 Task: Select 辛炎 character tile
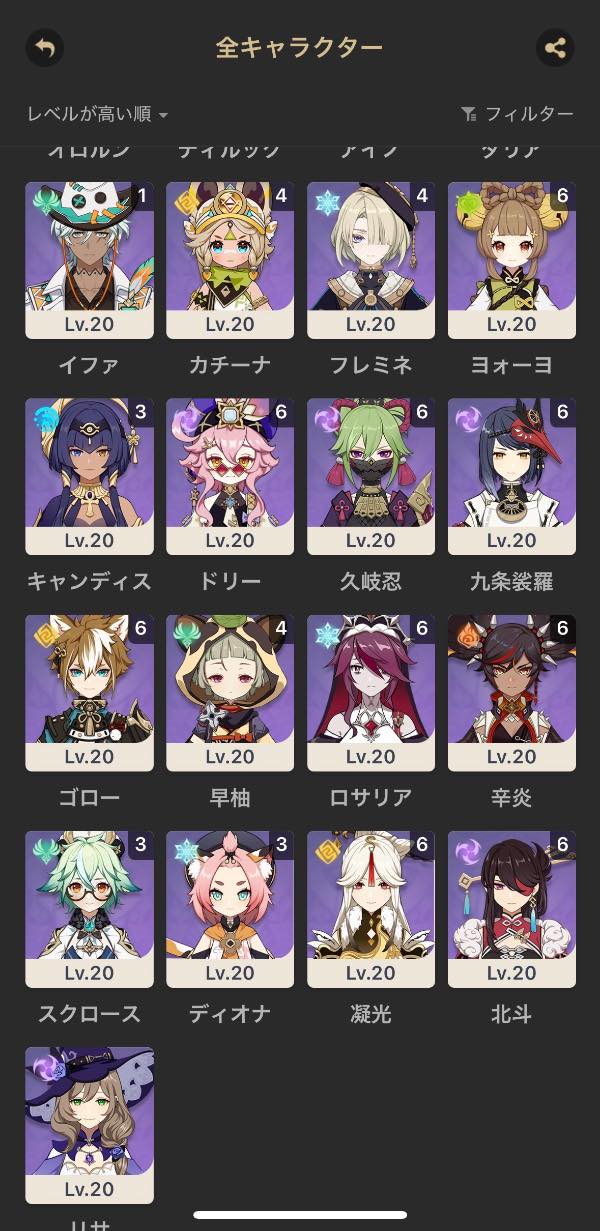pyautogui.click(x=512, y=692)
